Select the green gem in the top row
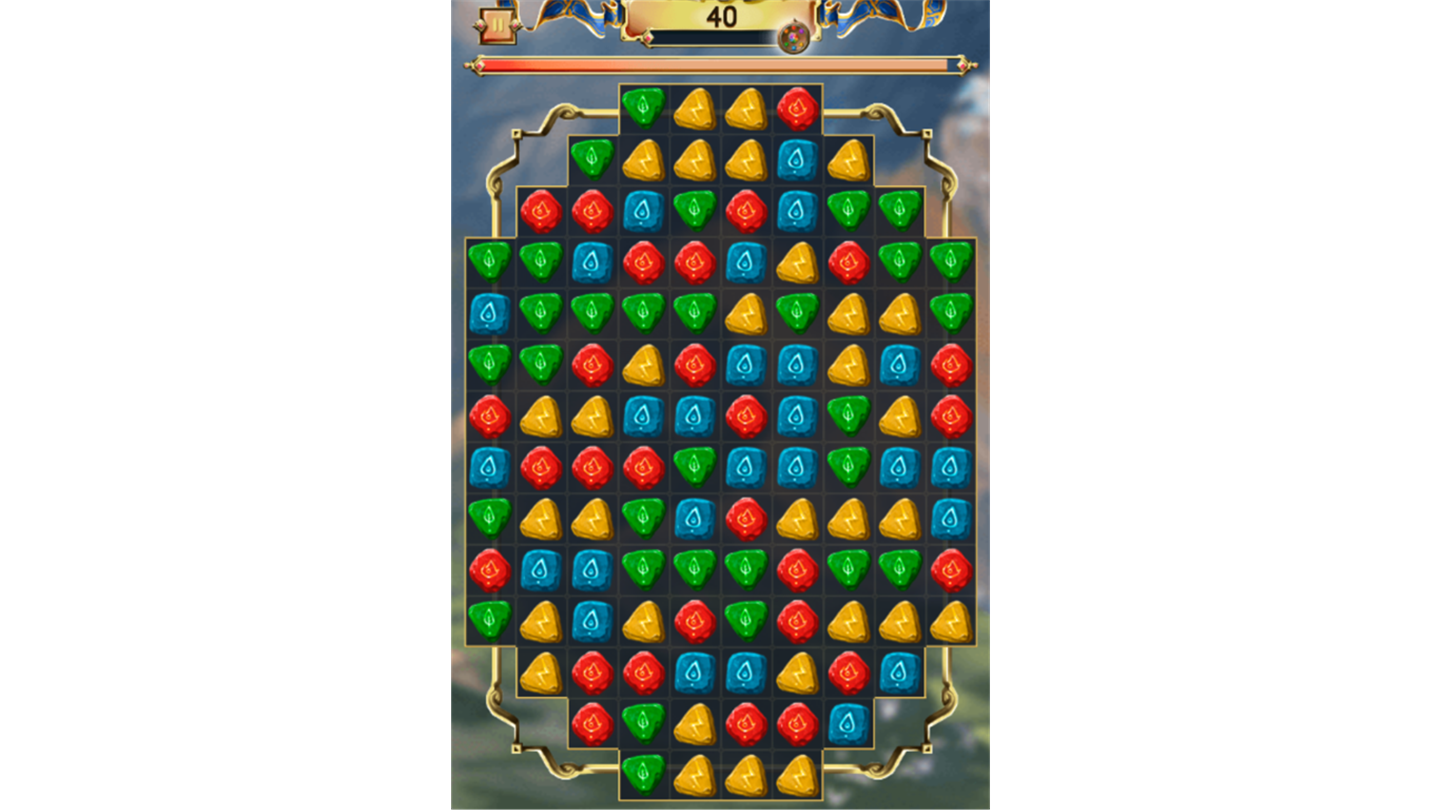This screenshot has height=810, width=1440. coord(643,107)
